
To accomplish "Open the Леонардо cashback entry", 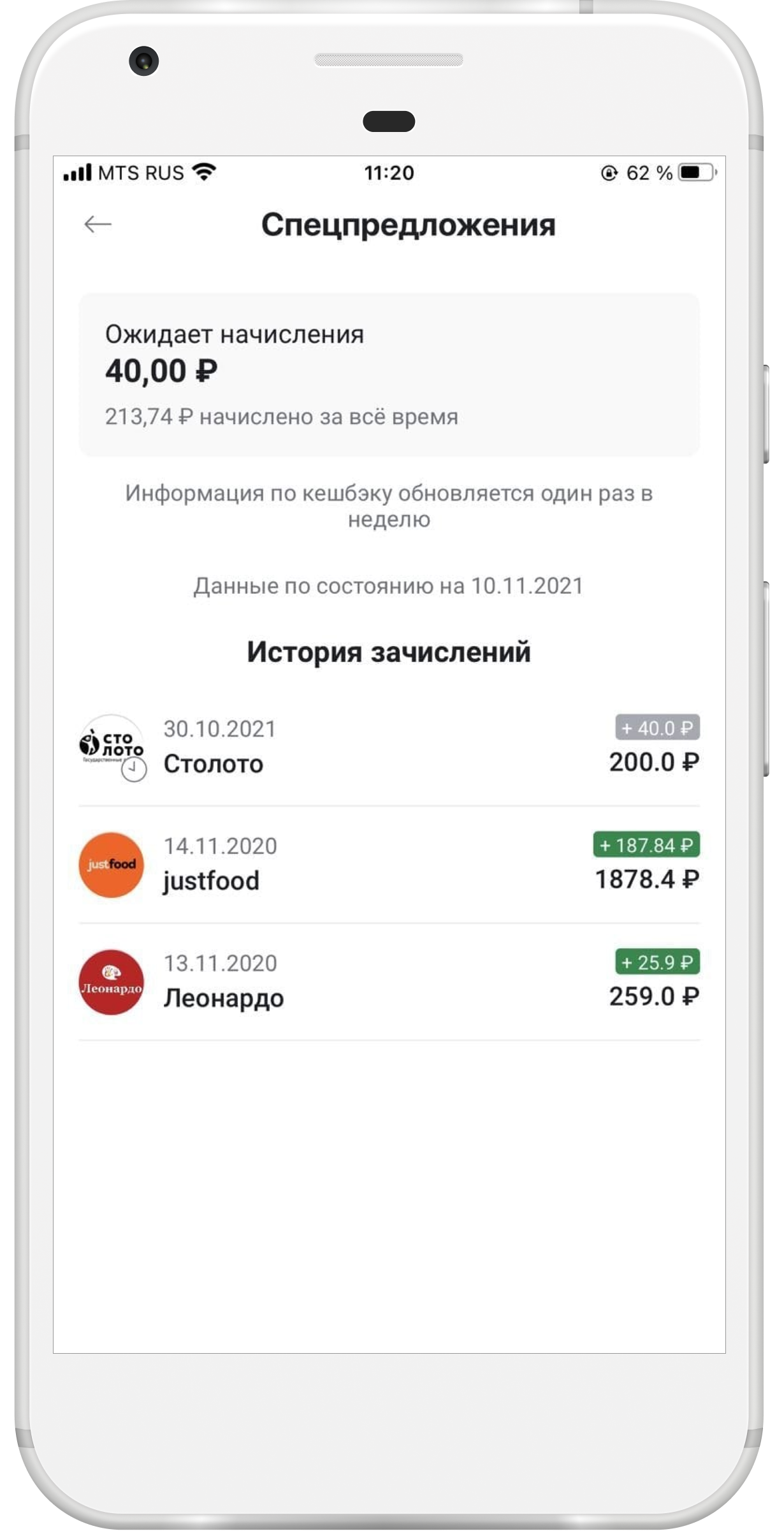I will tap(389, 982).
